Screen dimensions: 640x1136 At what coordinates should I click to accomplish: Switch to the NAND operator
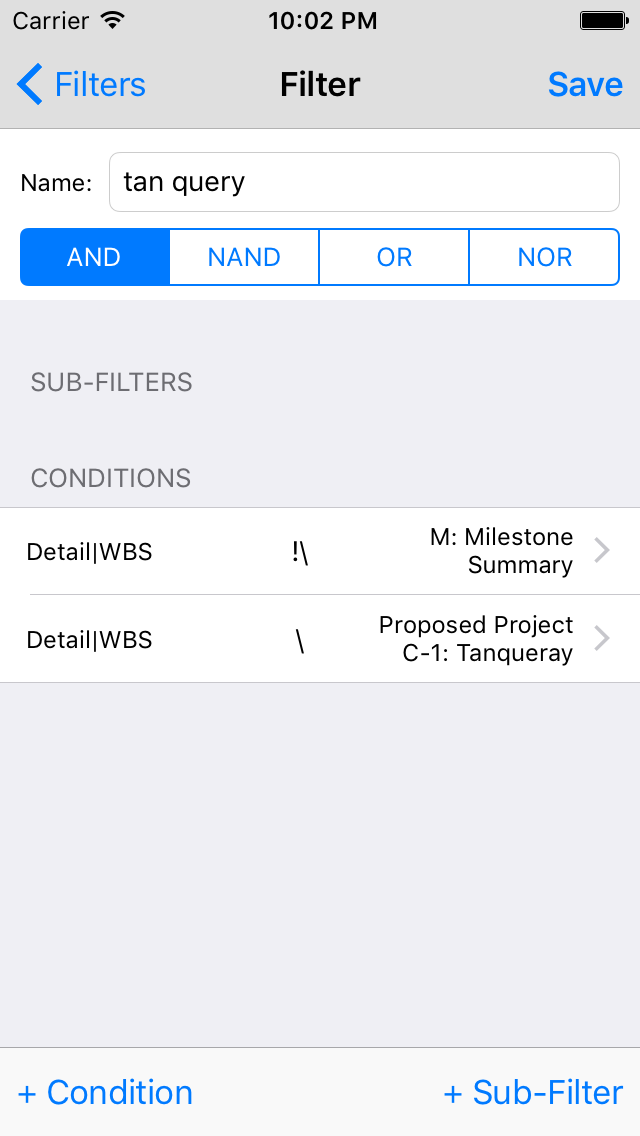click(x=244, y=257)
